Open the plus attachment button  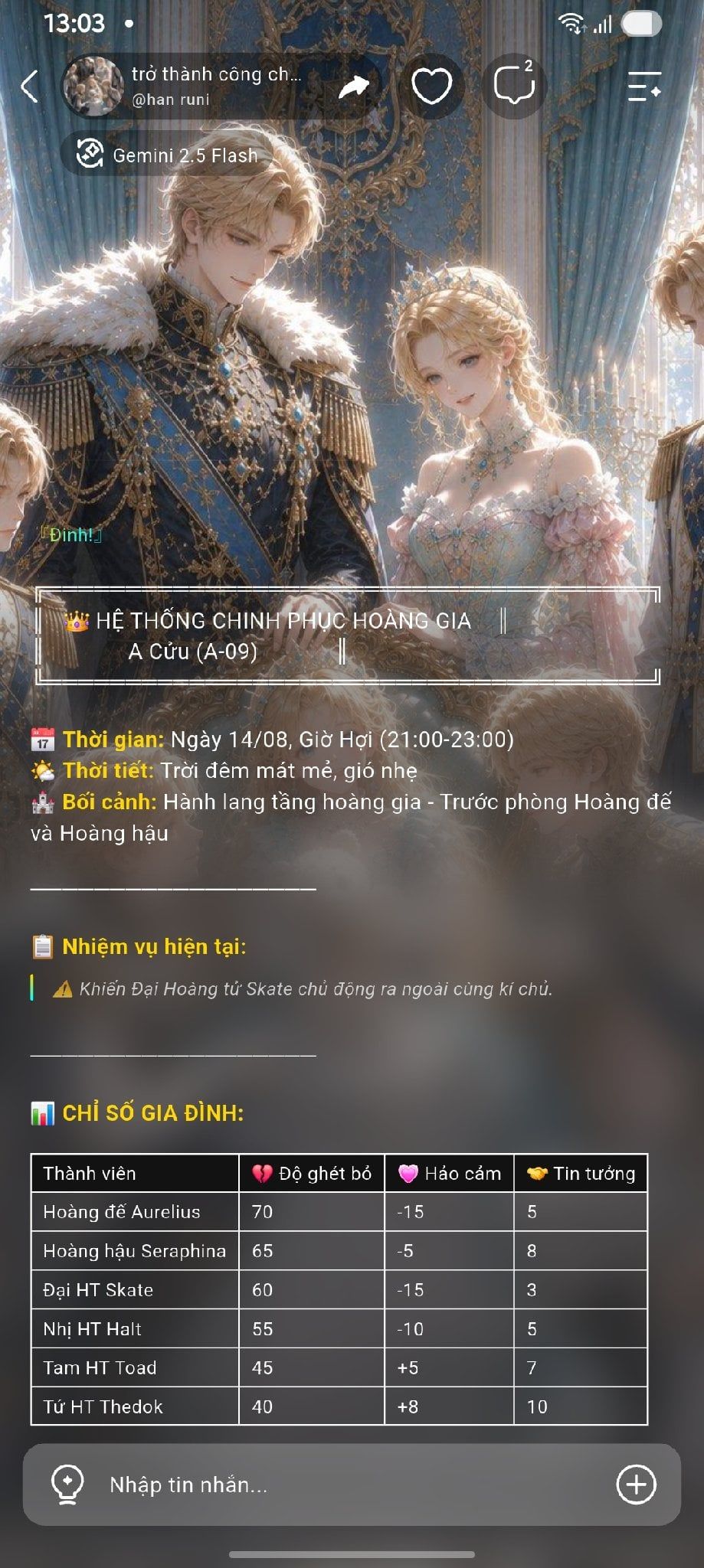tap(637, 1485)
